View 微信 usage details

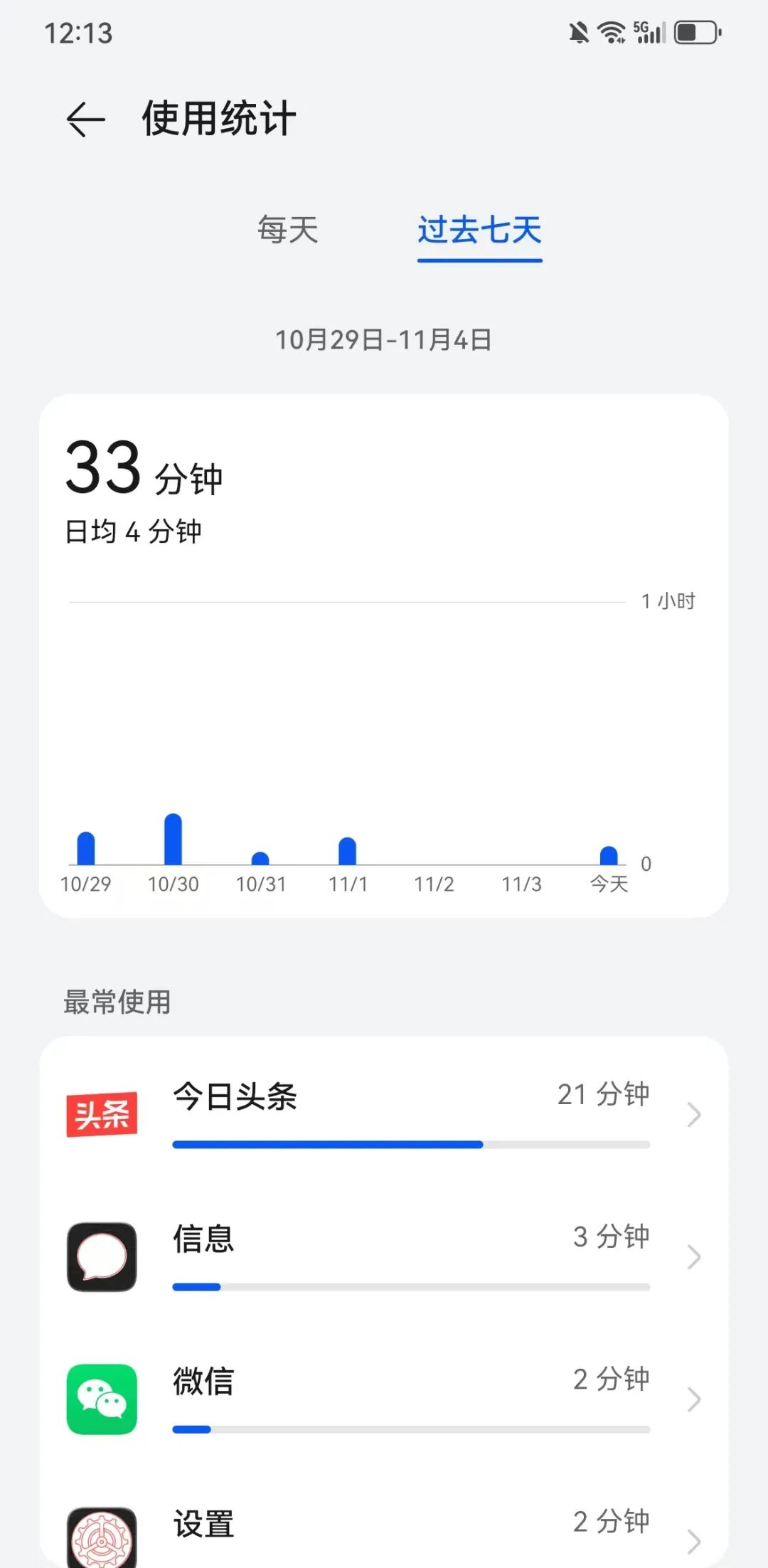tap(384, 1399)
